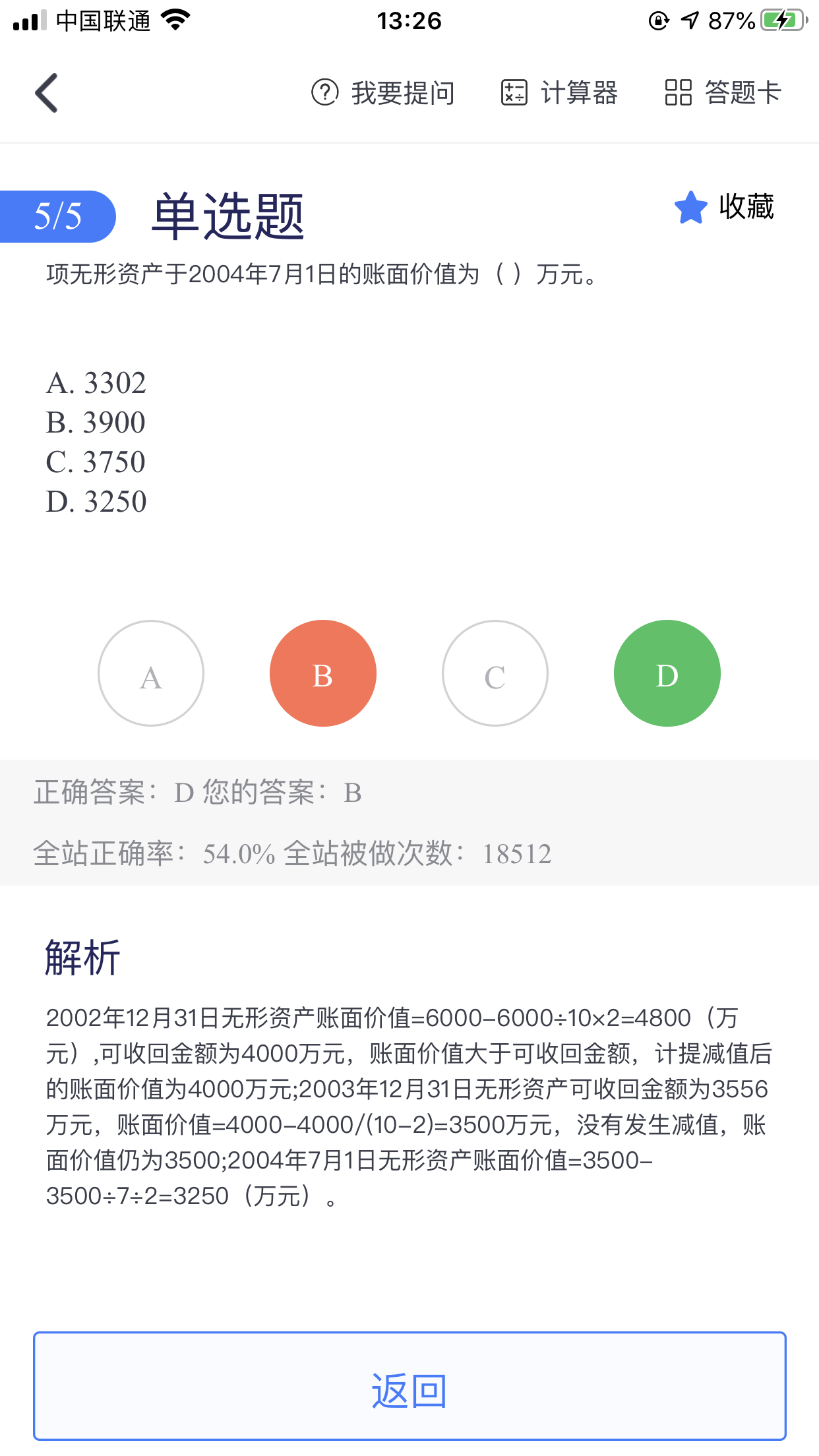Select answer option B circle

pyautogui.click(x=323, y=673)
